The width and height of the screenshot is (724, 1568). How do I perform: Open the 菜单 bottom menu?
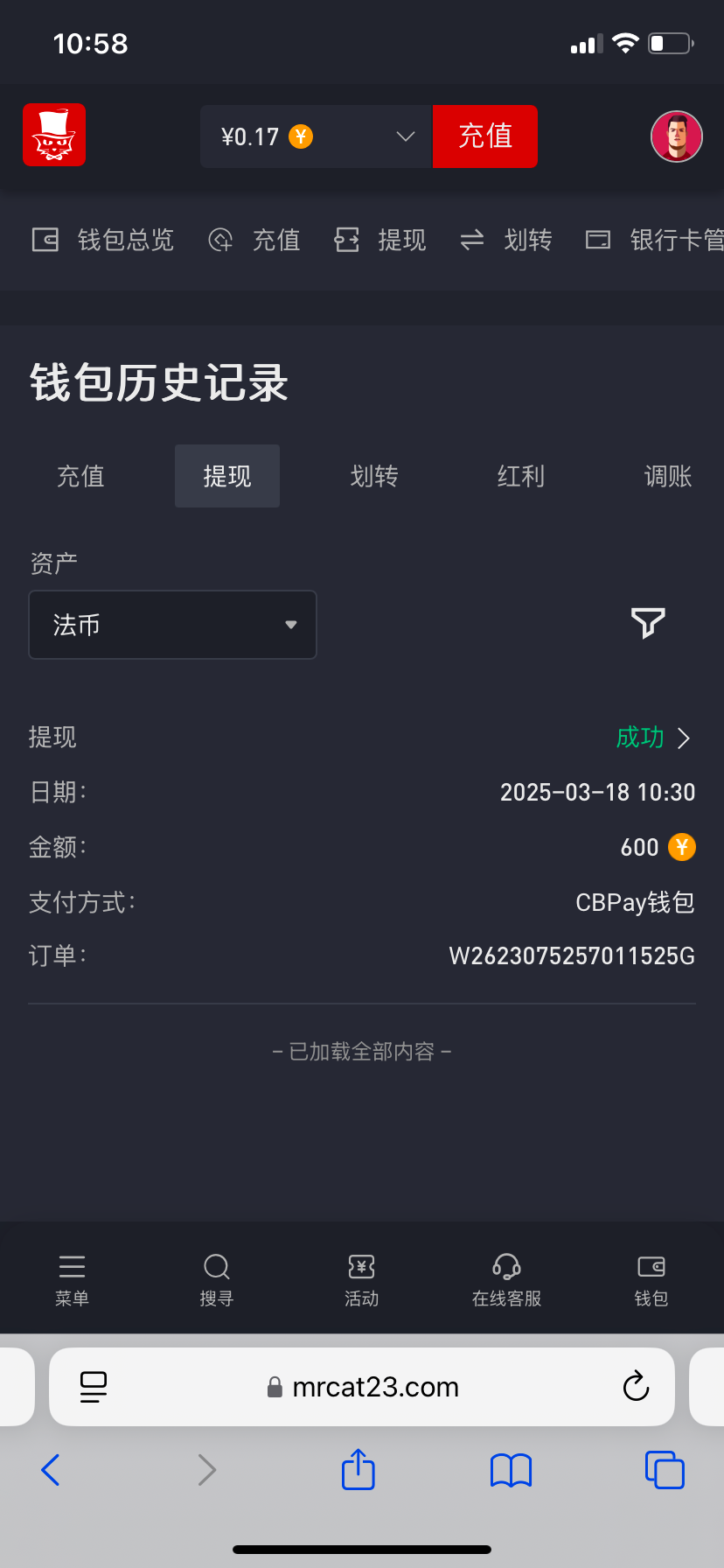coord(72,1279)
